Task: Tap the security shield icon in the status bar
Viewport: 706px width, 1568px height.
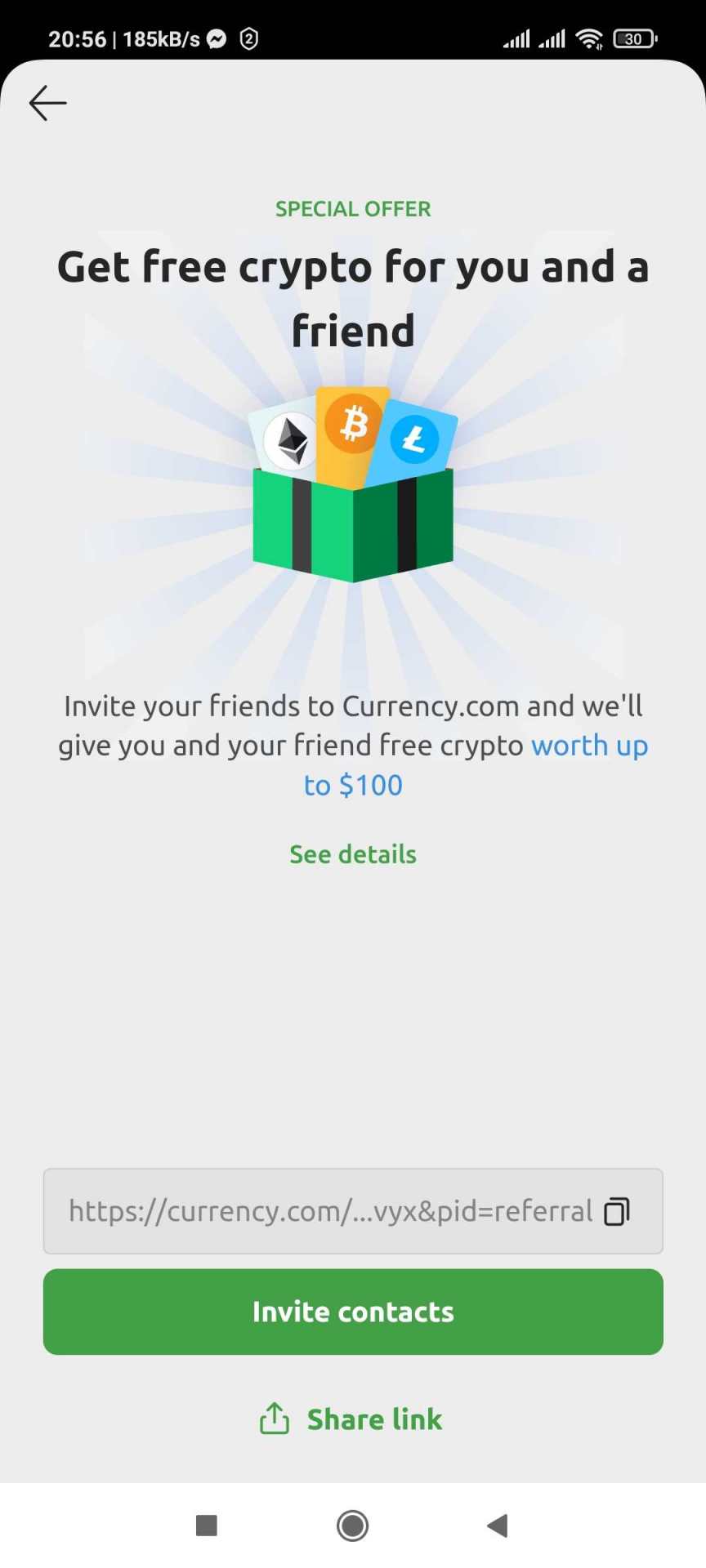Action: point(249,38)
